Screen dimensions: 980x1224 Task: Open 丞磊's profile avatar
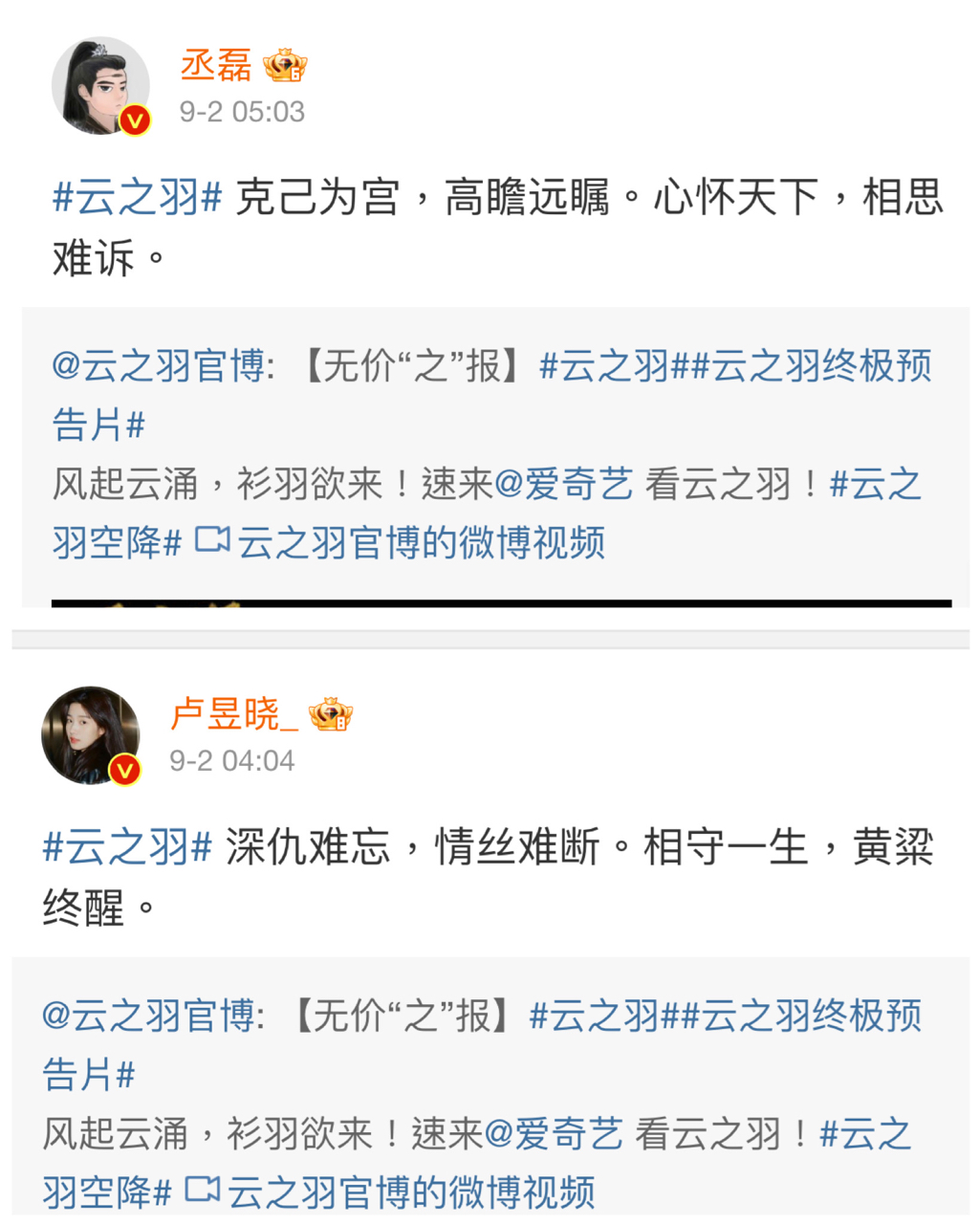(99, 87)
